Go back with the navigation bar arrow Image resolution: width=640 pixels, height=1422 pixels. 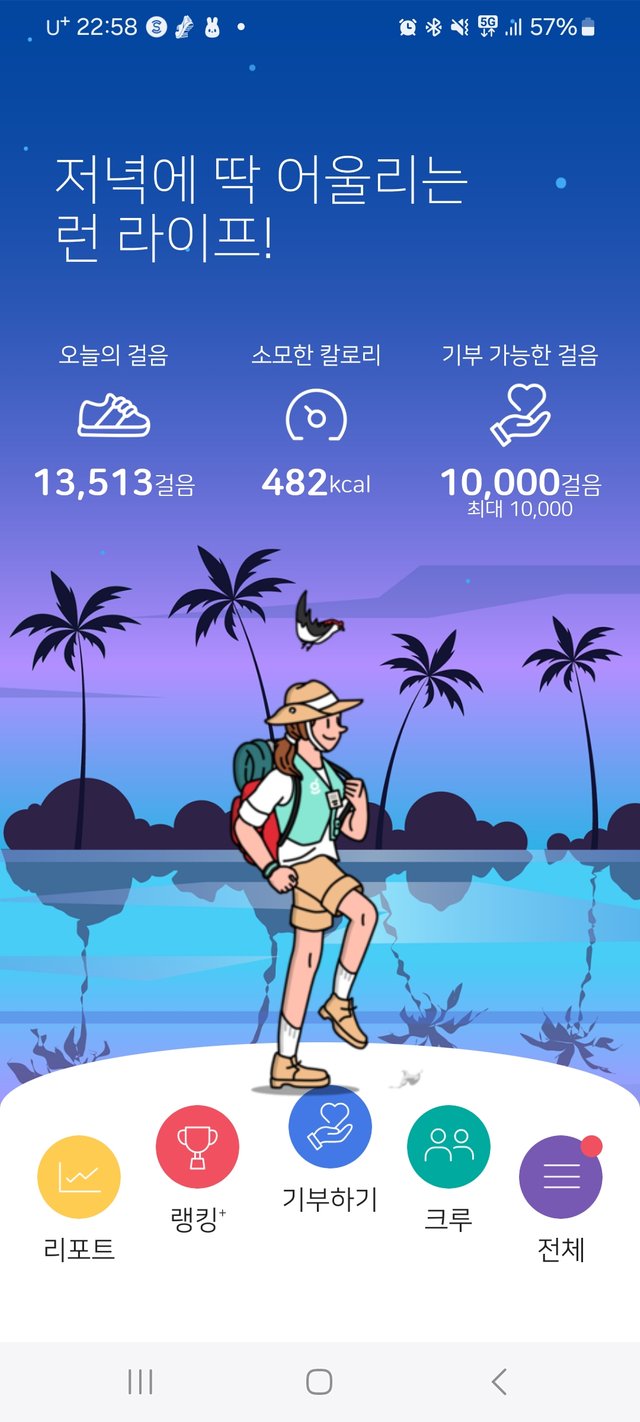coord(499,1382)
